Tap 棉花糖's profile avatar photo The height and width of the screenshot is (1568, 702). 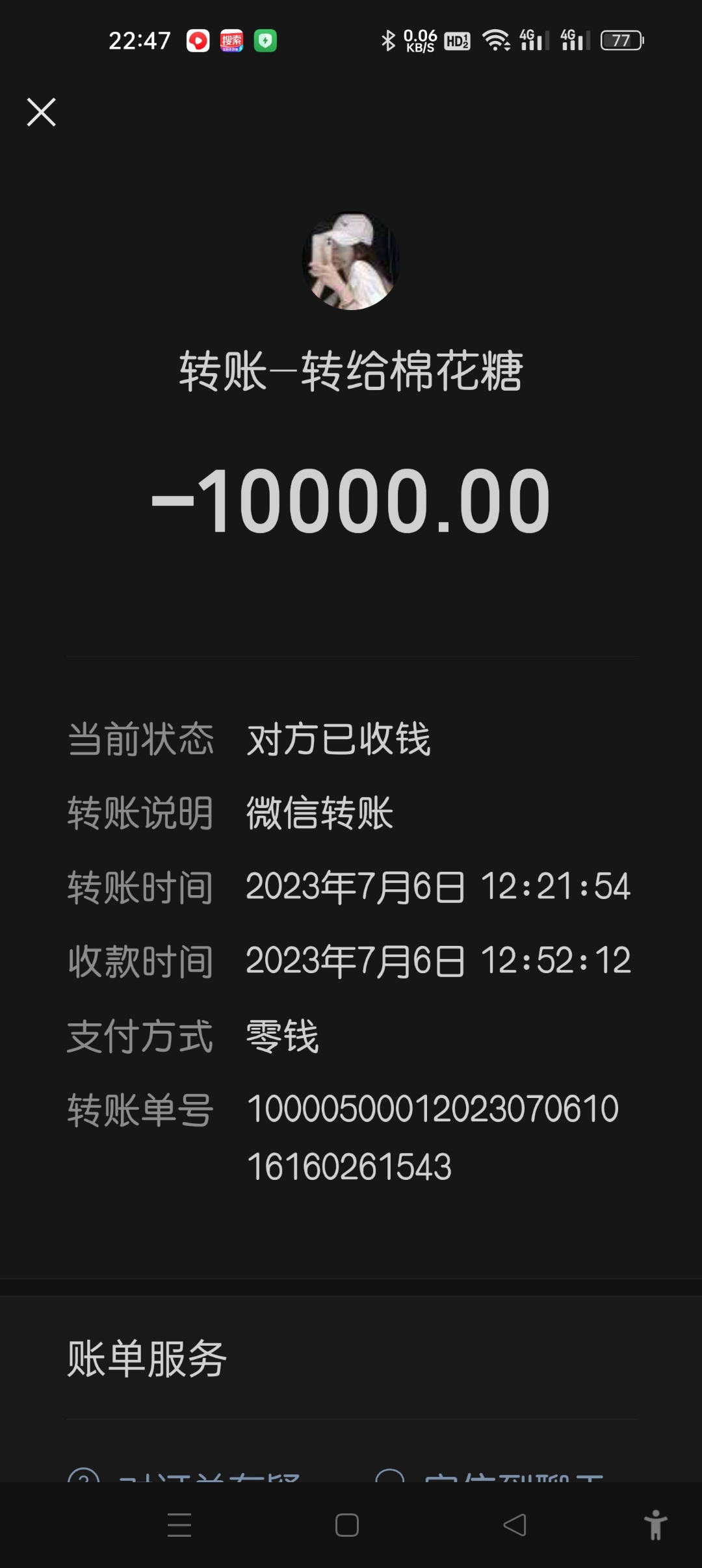(x=351, y=260)
